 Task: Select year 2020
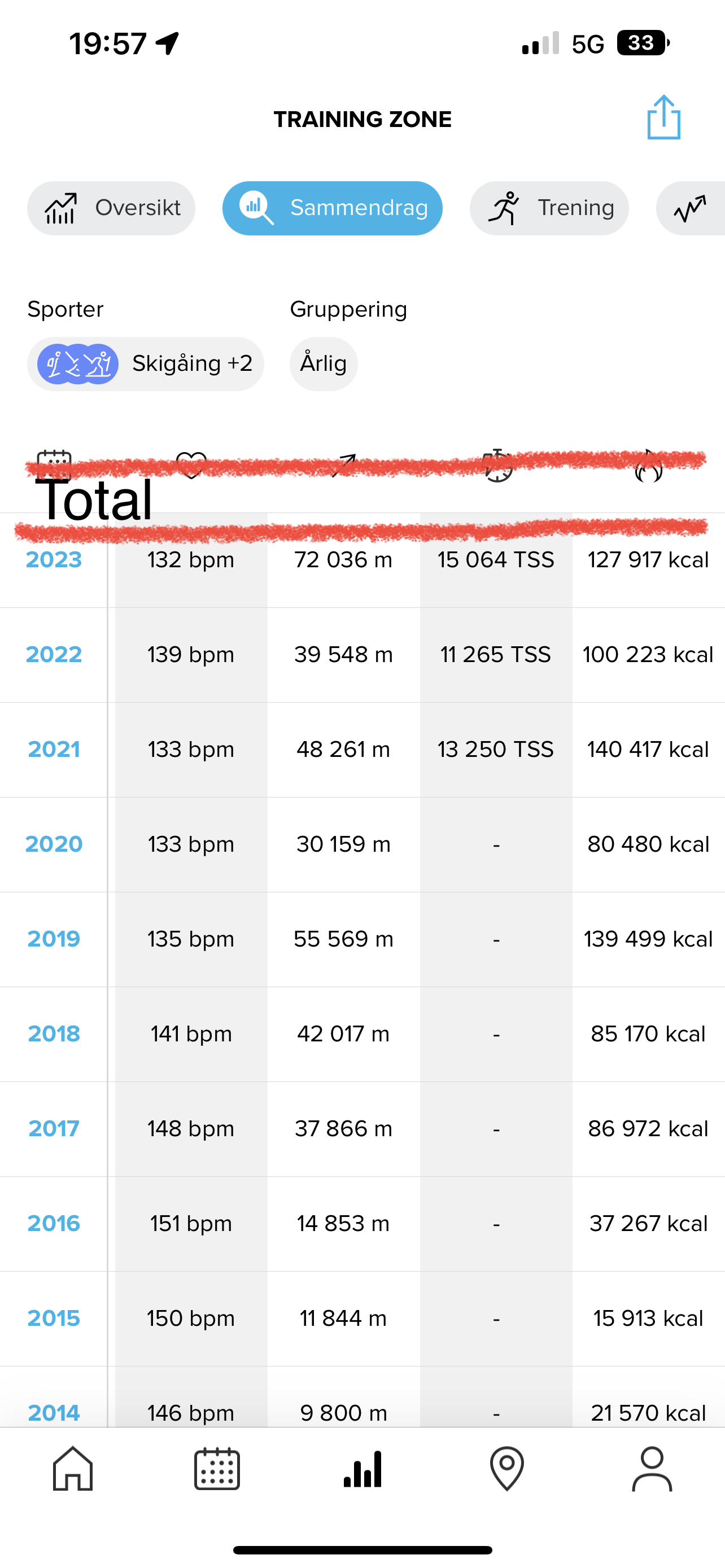click(54, 844)
